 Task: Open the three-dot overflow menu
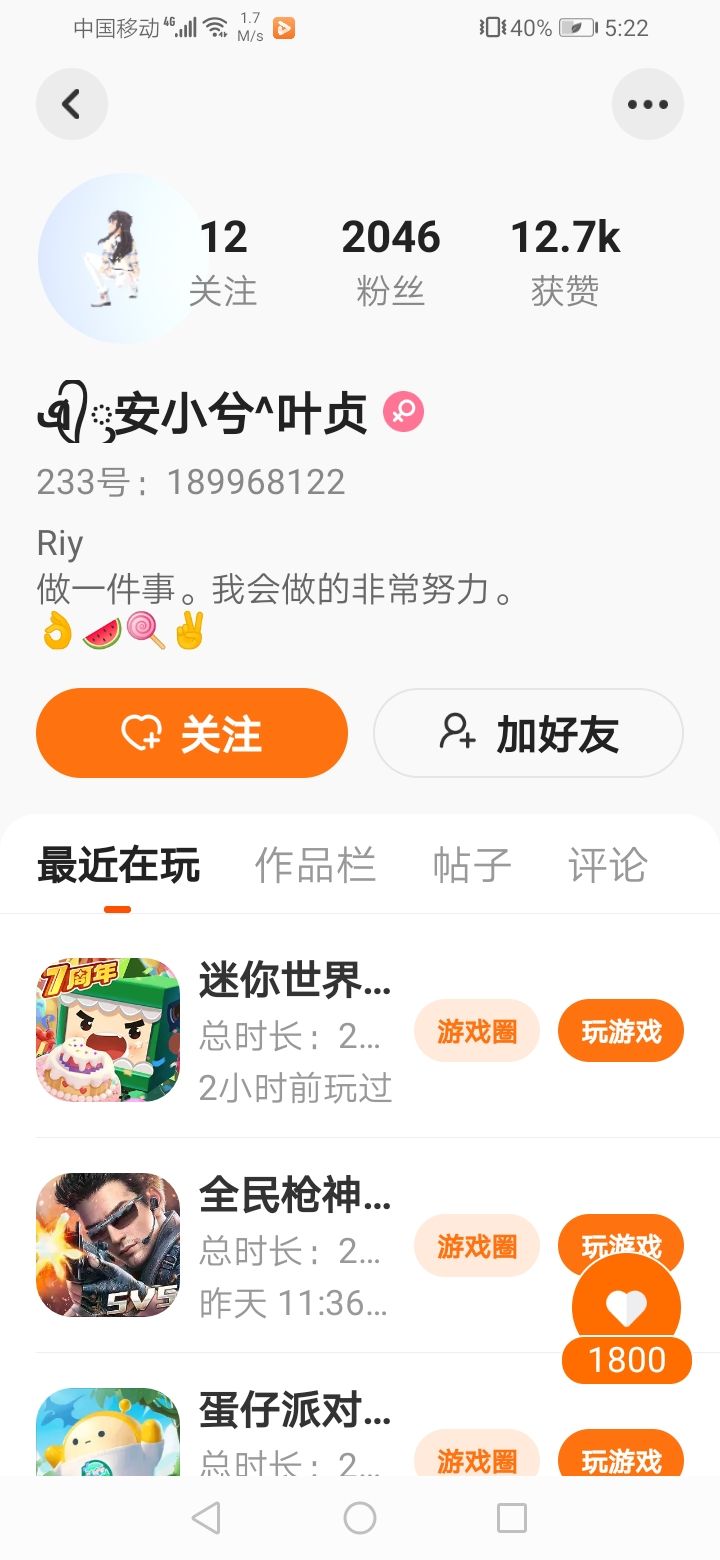point(647,104)
